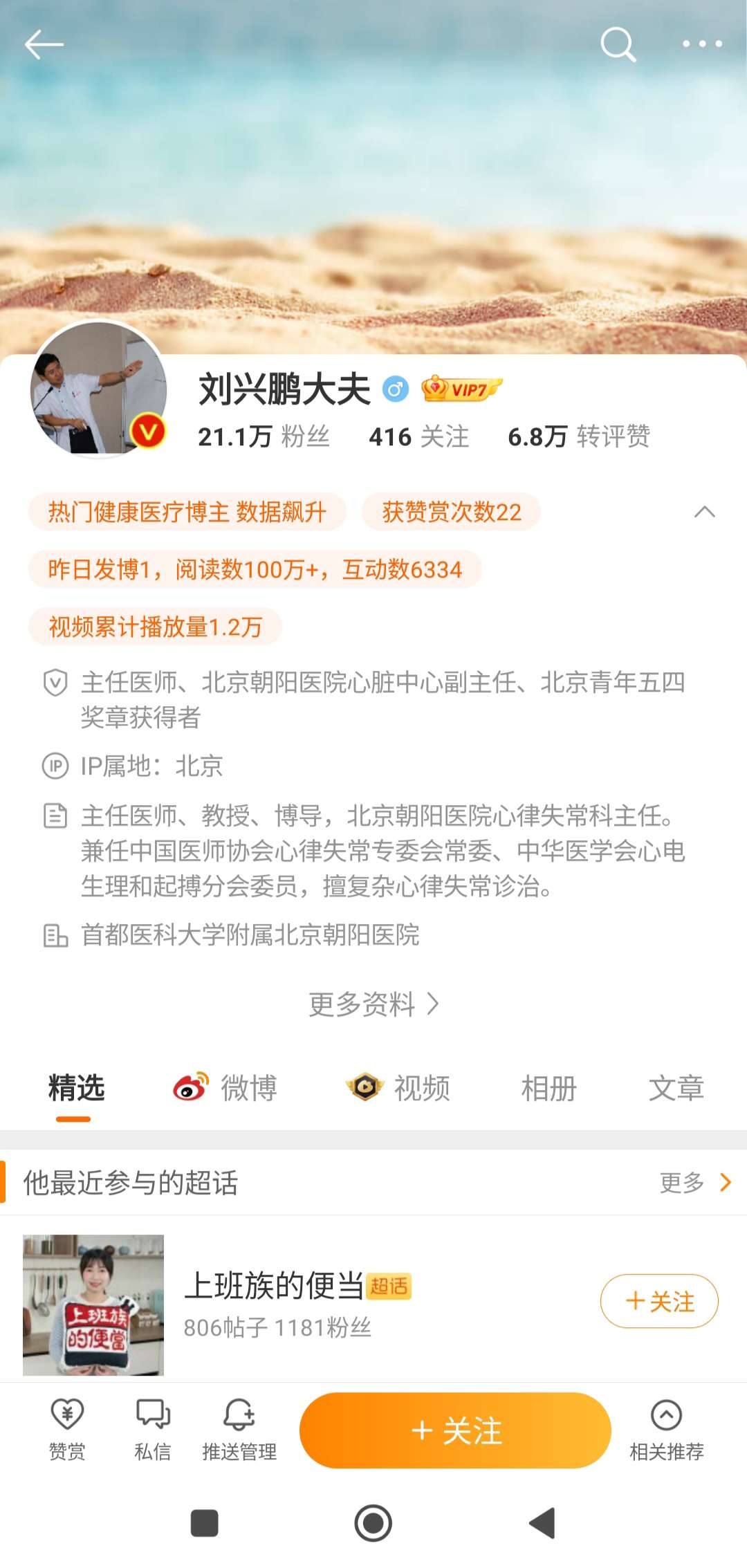Switch to the 文章 tab
Image resolution: width=747 pixels, height=1568 pixels.
click(x=676, y=1088)
